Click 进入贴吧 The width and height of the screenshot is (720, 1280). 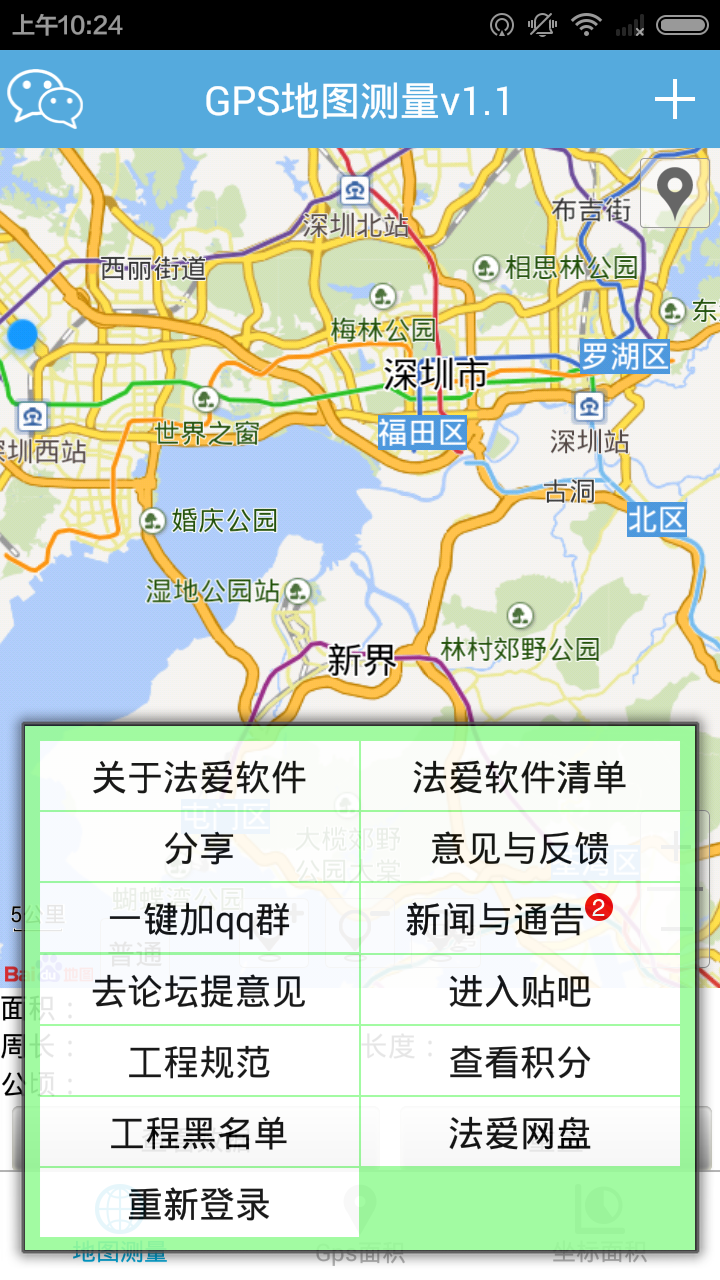point(519,990)
